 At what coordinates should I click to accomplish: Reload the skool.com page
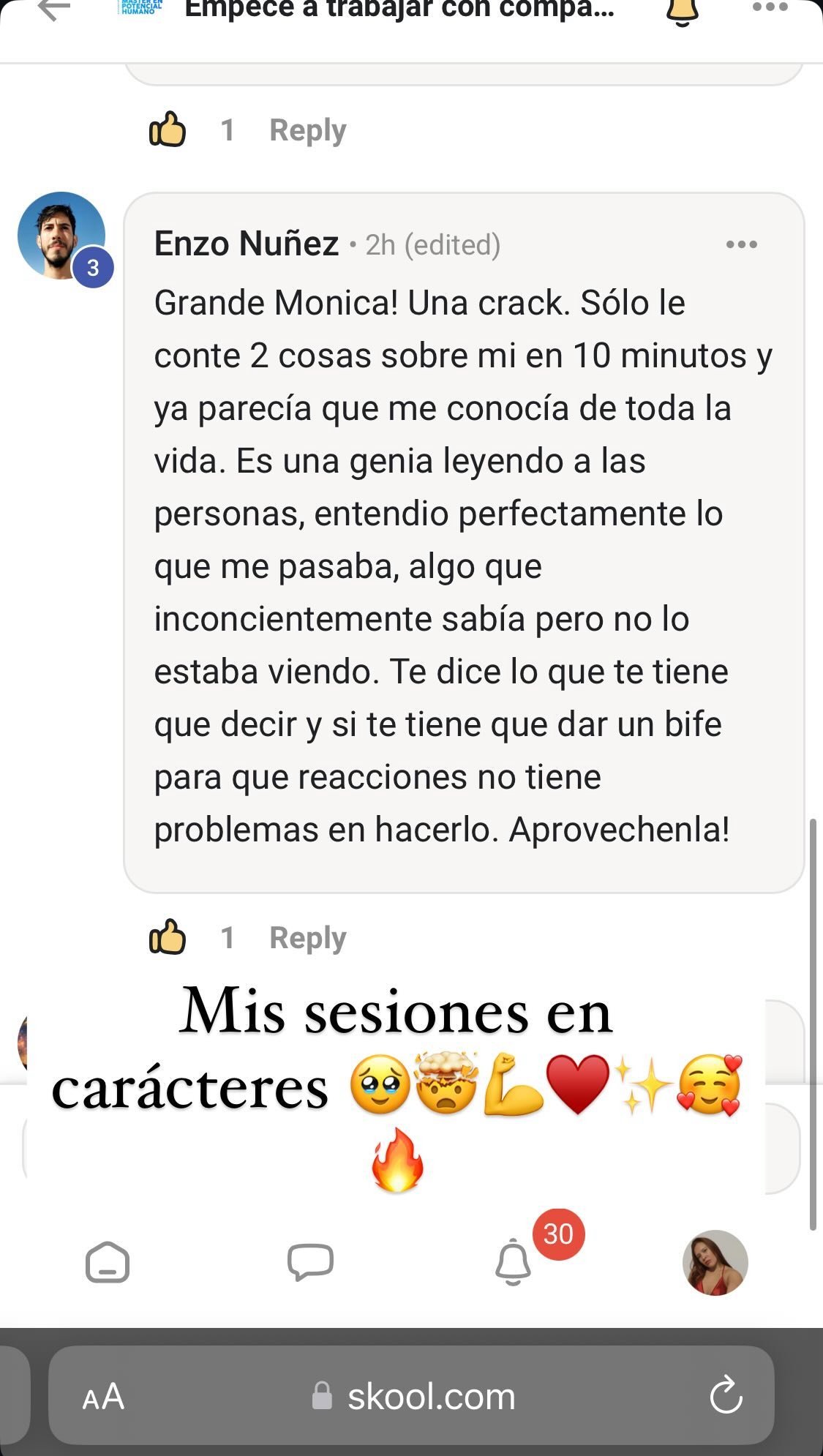(726, 1395)
